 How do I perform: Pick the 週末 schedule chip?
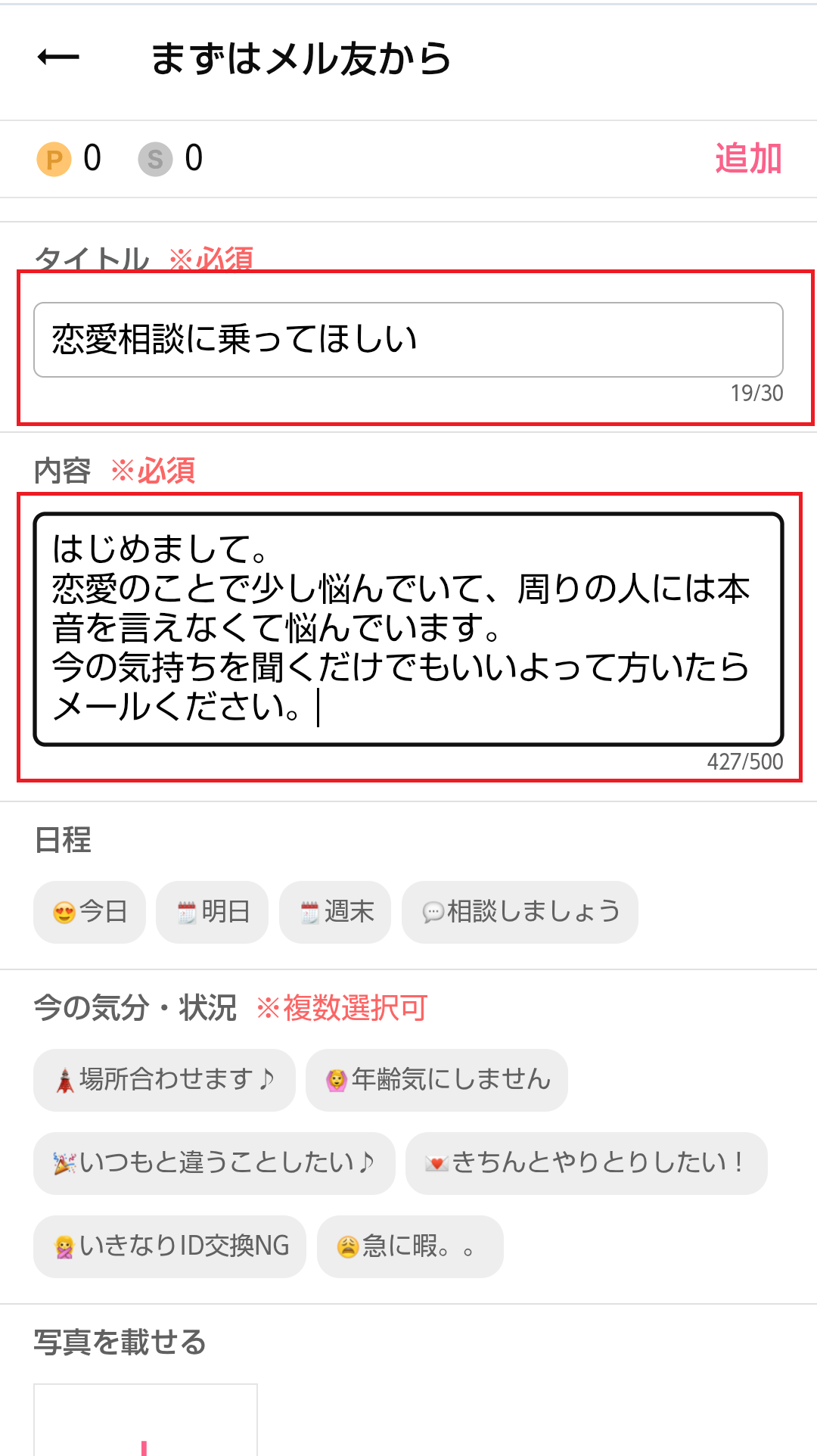335,912
